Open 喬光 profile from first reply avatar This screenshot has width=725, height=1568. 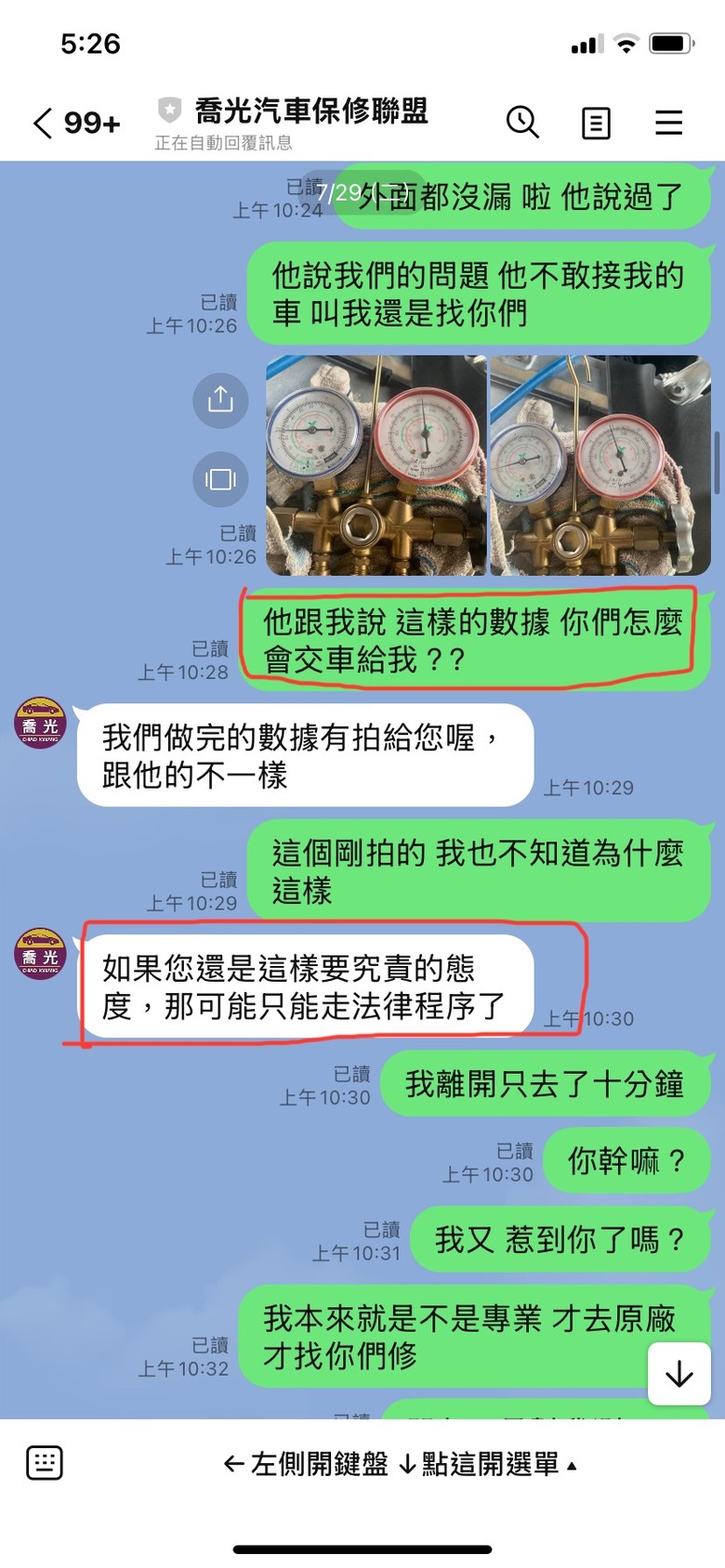point(41,724)
